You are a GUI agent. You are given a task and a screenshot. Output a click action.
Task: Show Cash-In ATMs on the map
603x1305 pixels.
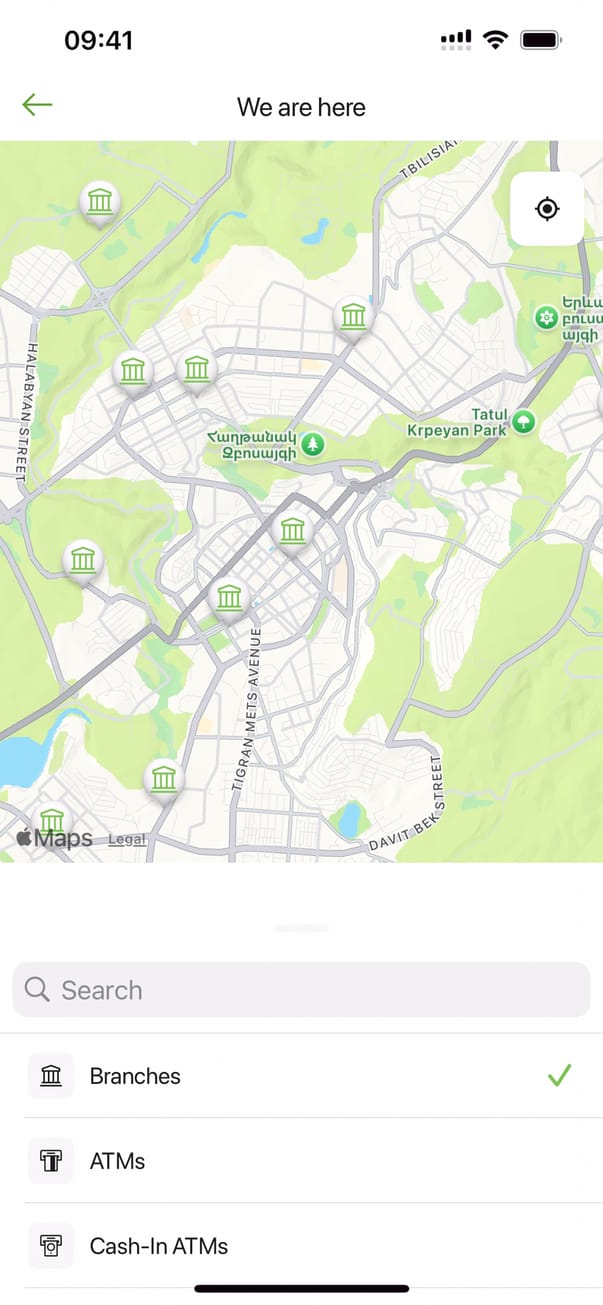click(x=301, y=1246)
